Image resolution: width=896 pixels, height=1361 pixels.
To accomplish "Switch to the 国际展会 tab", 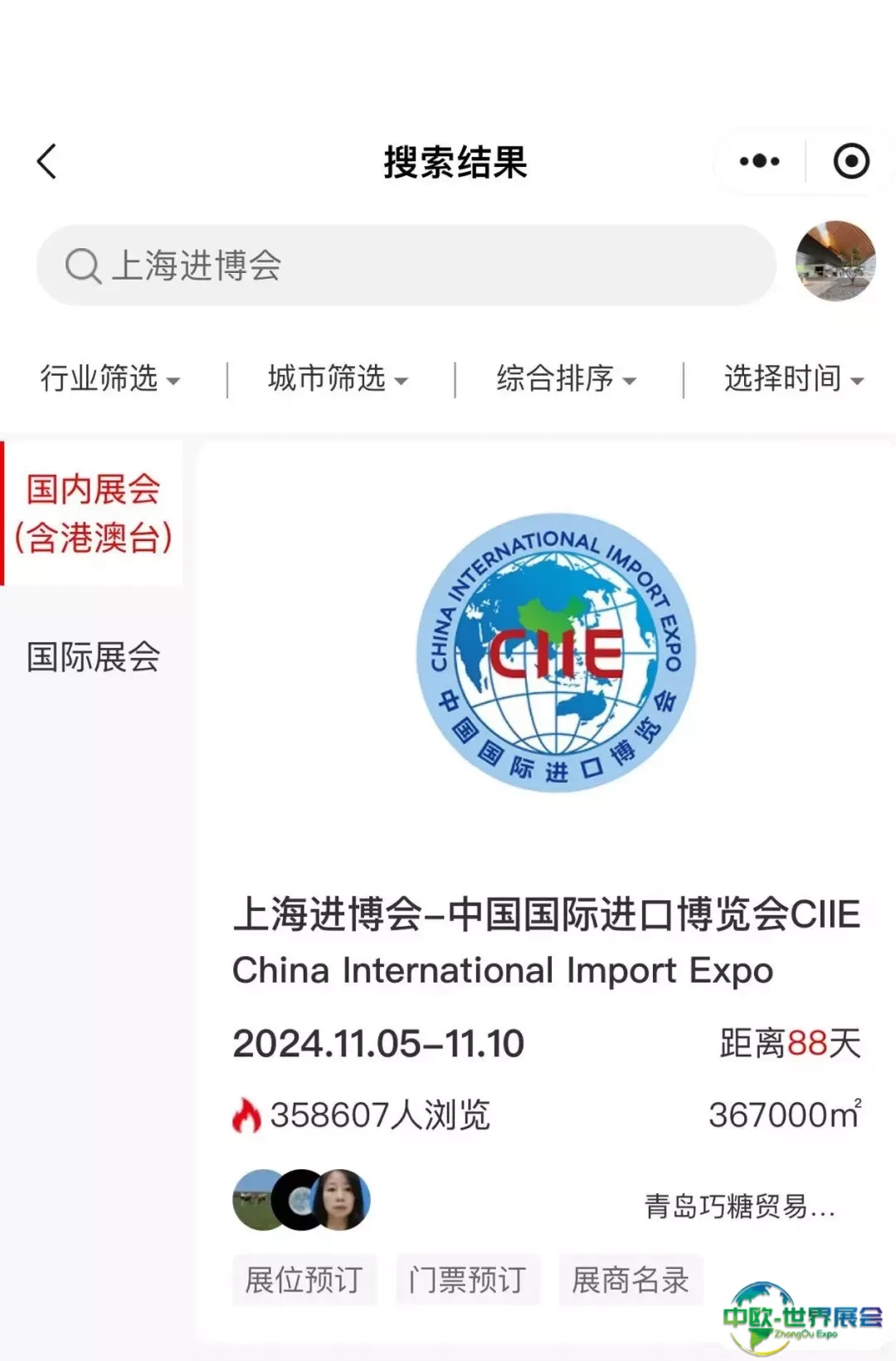I will [93, 657].
